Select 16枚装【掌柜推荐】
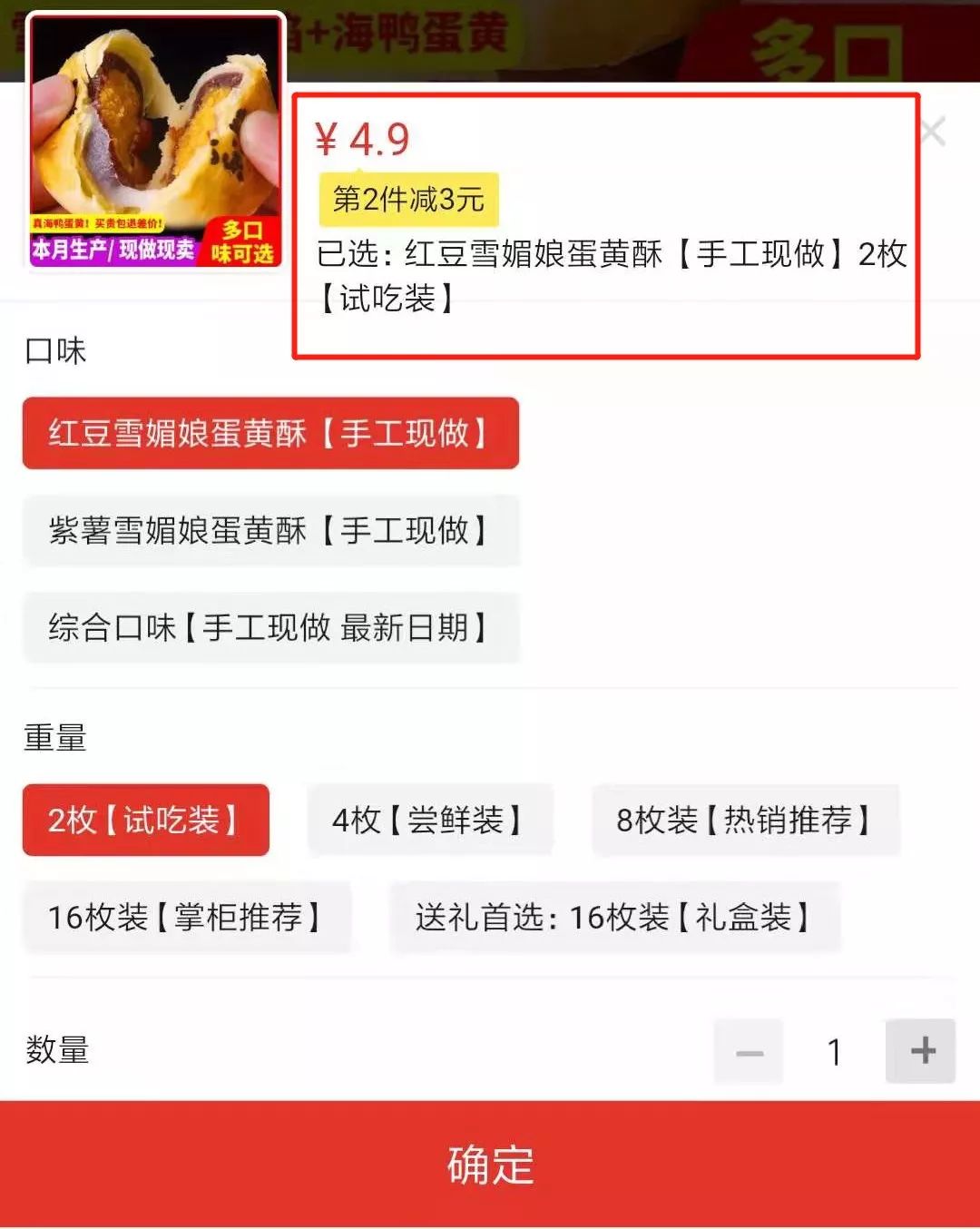Viewport: 980px width, 1229px height. pos(187,918)
